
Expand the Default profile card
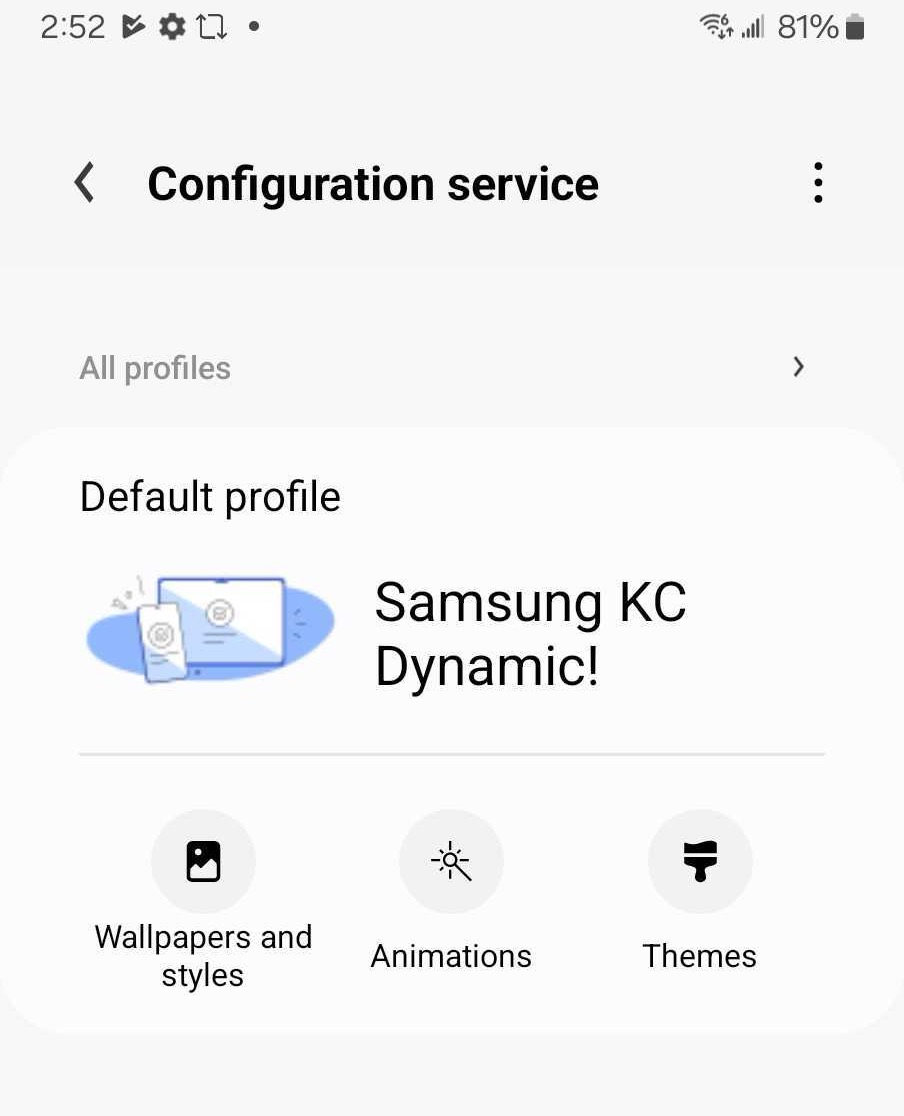click(210, 496)
